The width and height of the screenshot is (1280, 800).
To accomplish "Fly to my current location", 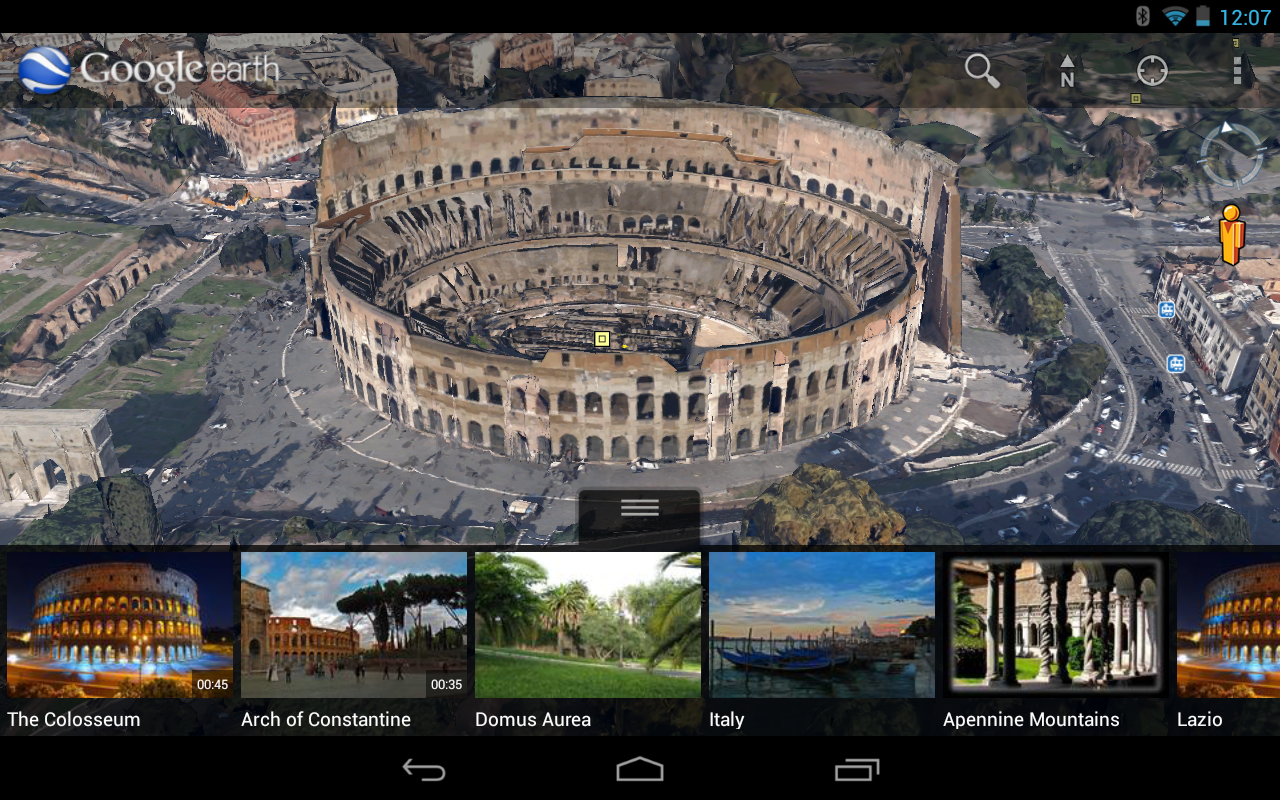I will coord(1152,70).
